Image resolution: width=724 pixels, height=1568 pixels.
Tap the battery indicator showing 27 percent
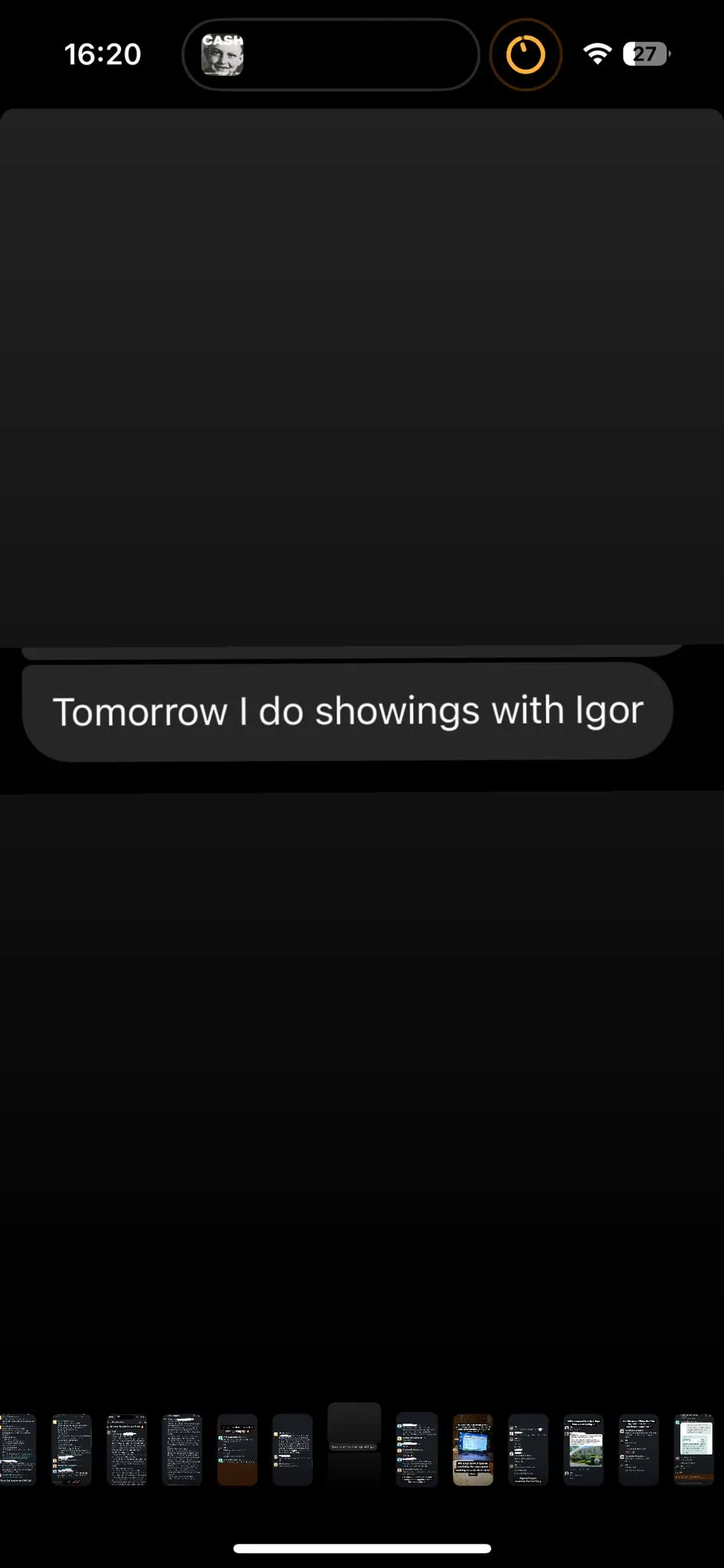point(644,54)
